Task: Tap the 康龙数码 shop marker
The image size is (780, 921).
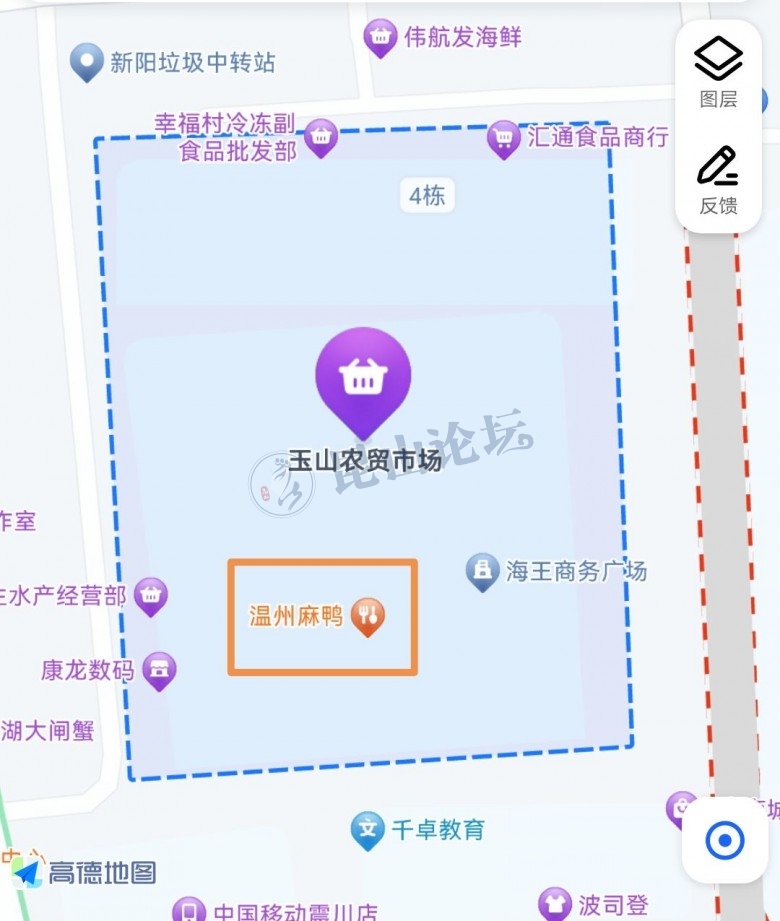Action: (159, 669)
